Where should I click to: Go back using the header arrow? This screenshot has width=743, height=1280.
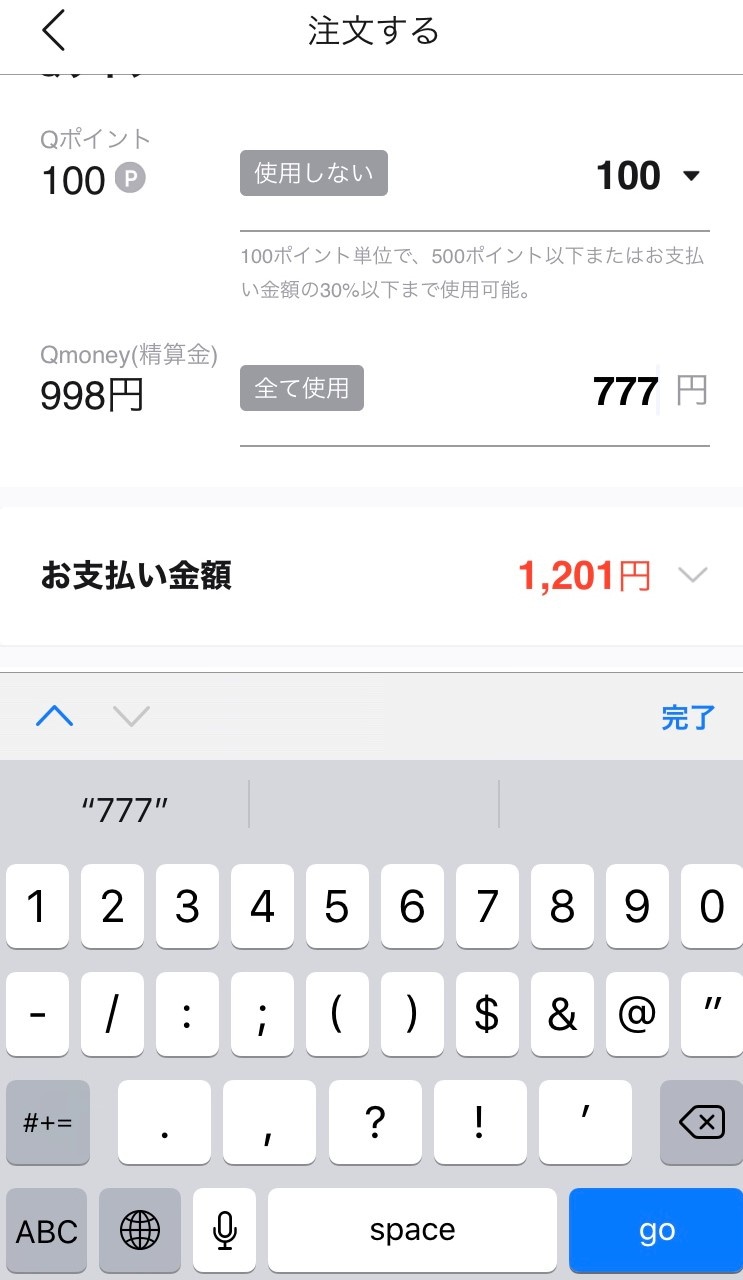[54, 31]
